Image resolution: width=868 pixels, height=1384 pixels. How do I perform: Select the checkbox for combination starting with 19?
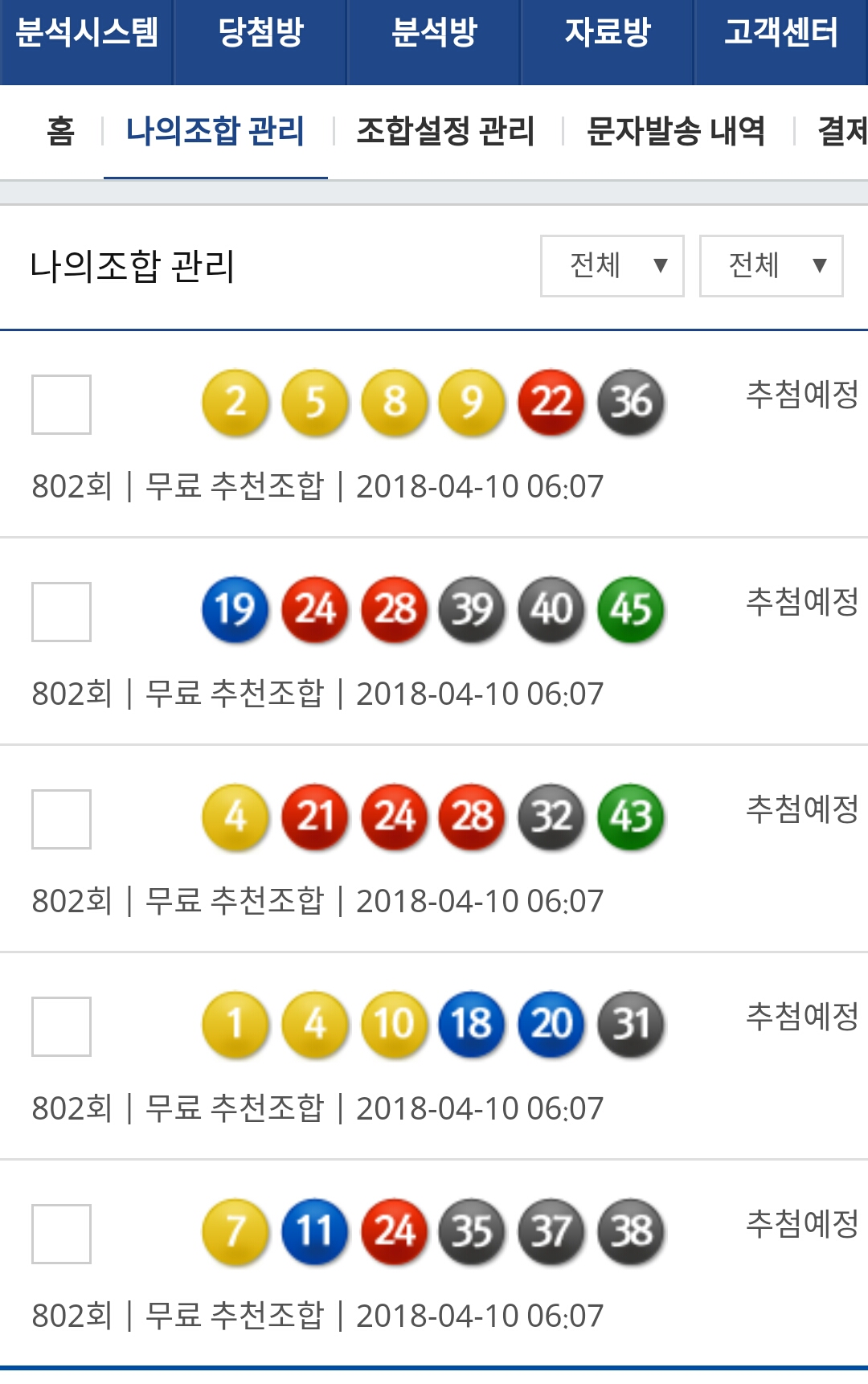pos(61,612)
